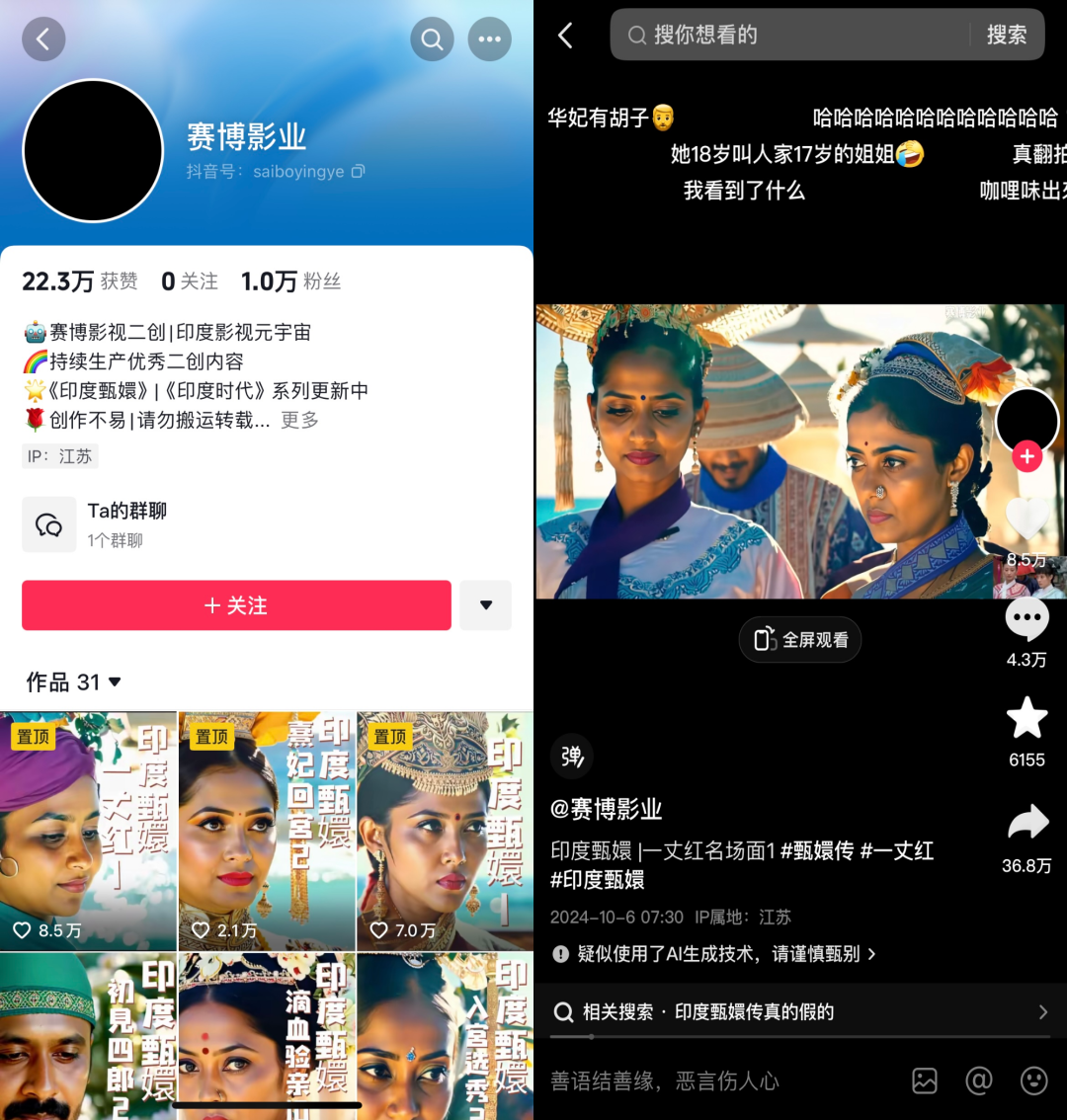Expand the bio with 更多
Image resolution: width=1067 pixels, height=1120 pixels.
299,421
